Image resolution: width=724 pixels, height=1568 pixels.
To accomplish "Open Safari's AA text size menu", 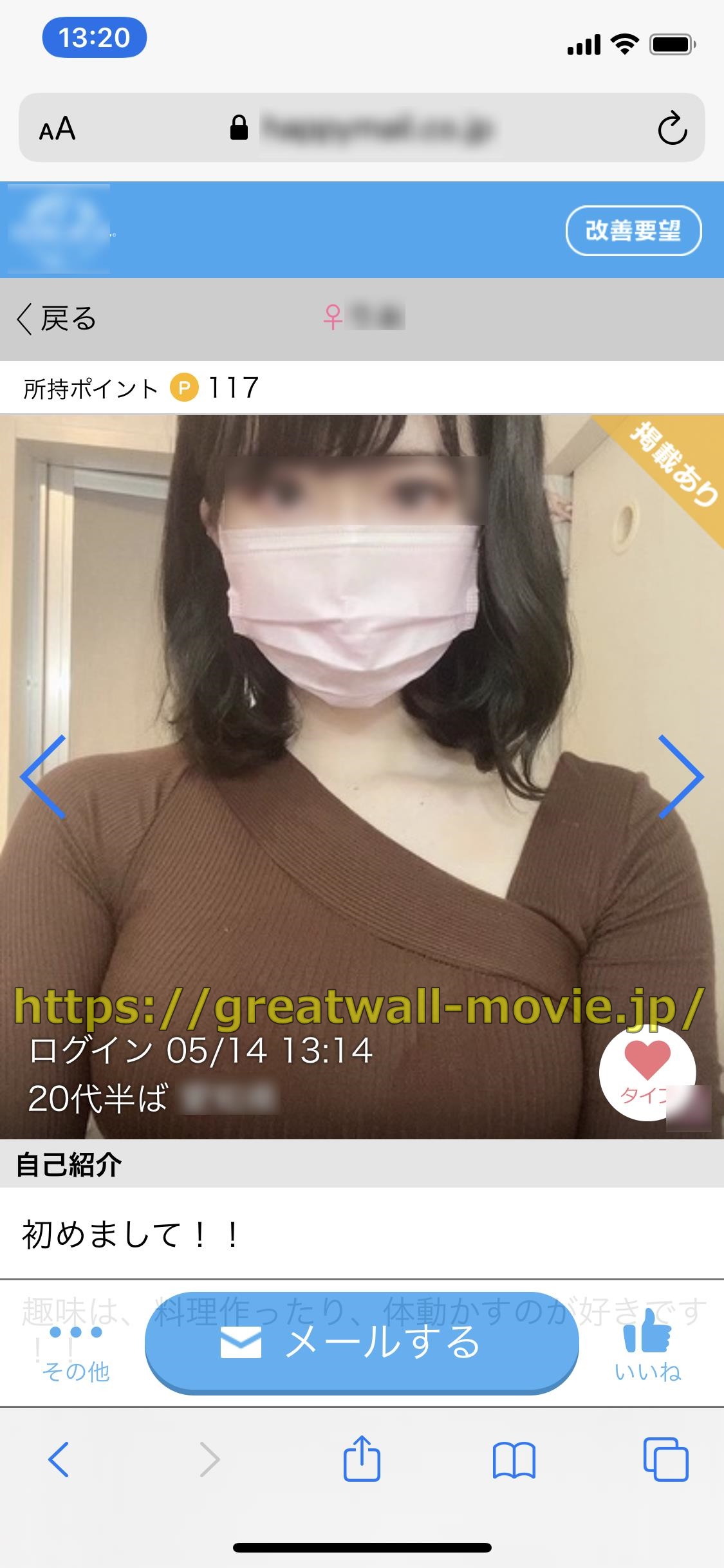I will coord(57,129).
